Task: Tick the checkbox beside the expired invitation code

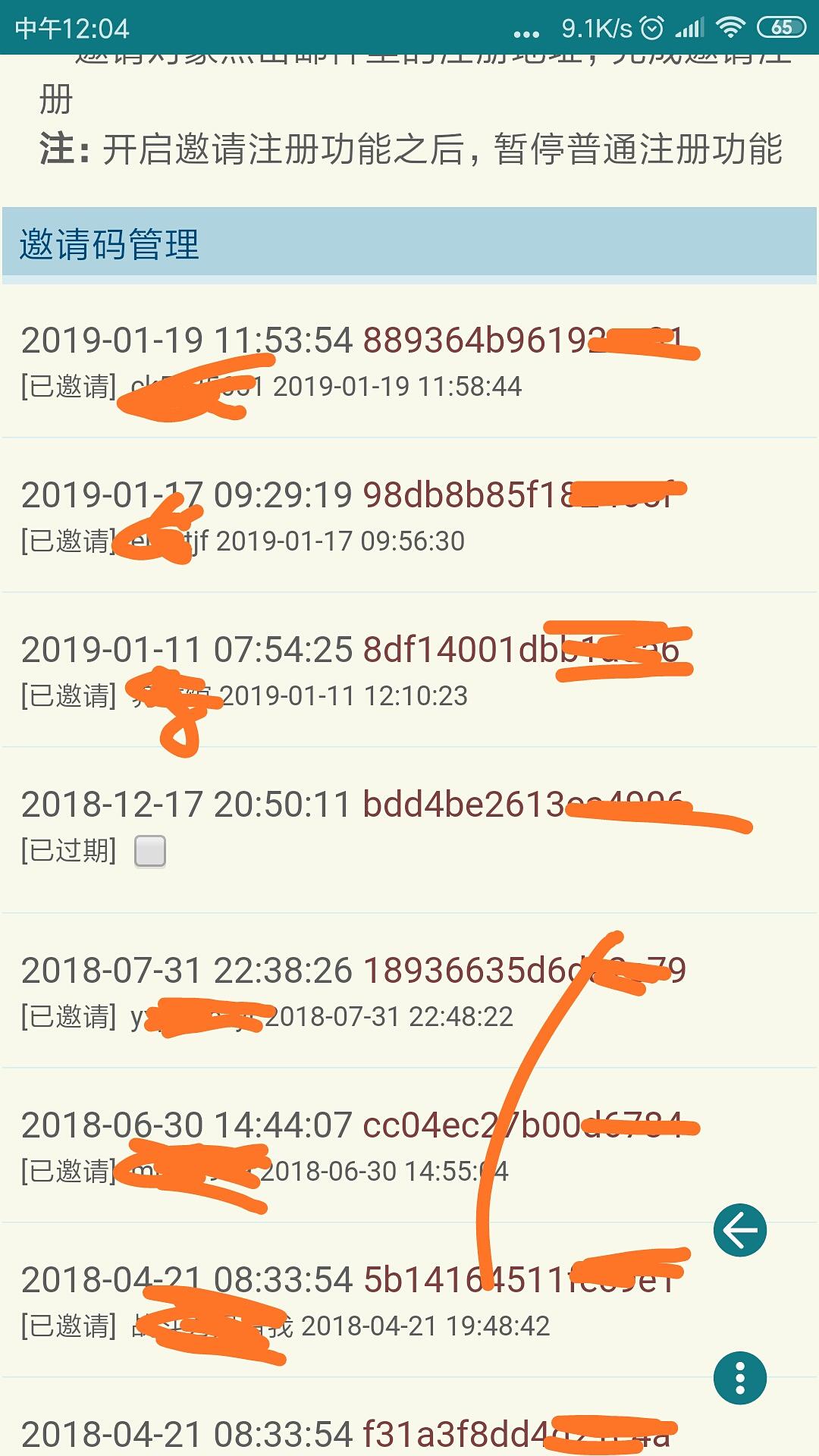Action: click(x=150, y=851)
